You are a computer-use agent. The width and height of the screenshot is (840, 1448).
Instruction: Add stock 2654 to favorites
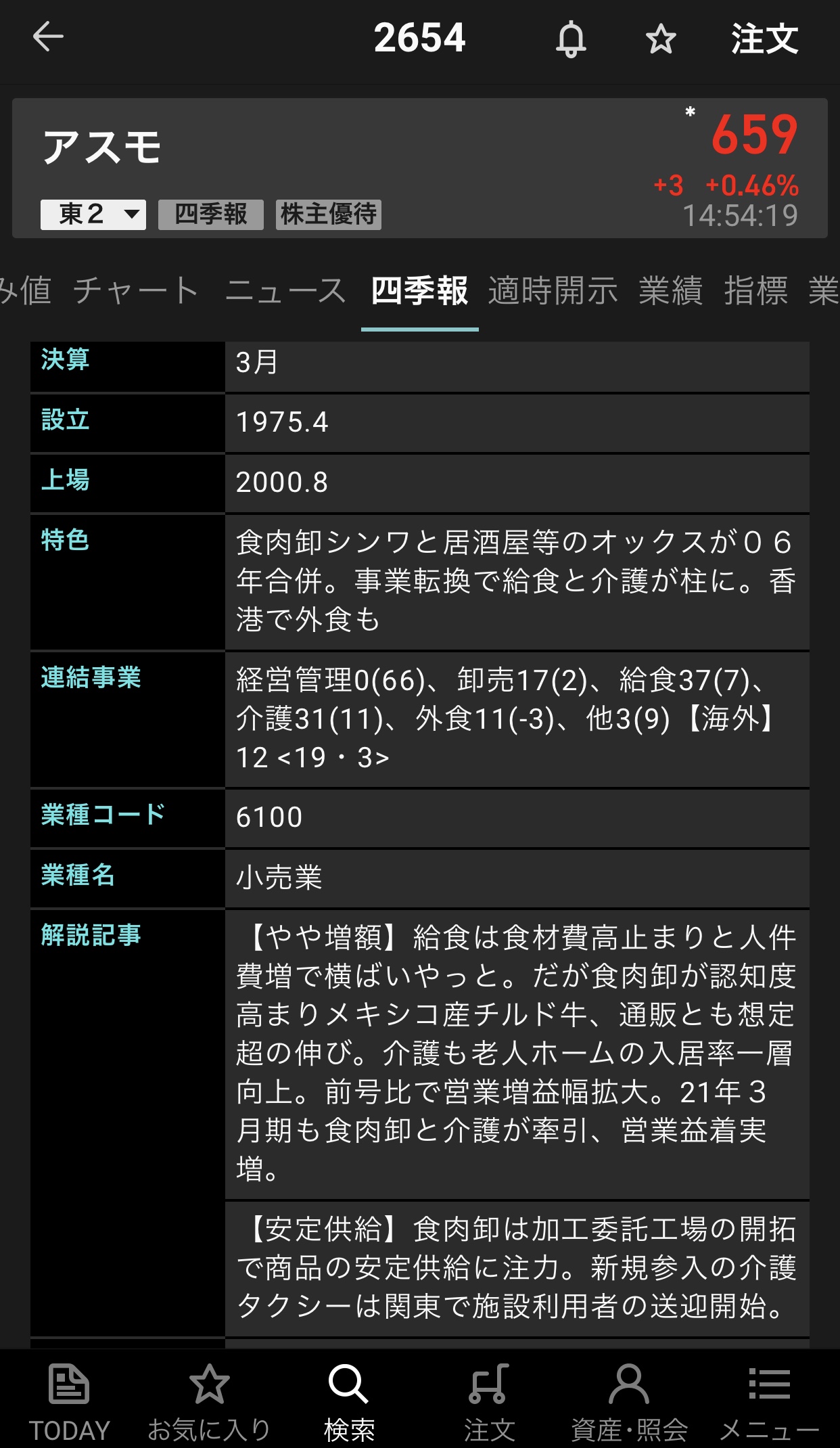click(661, 39)
